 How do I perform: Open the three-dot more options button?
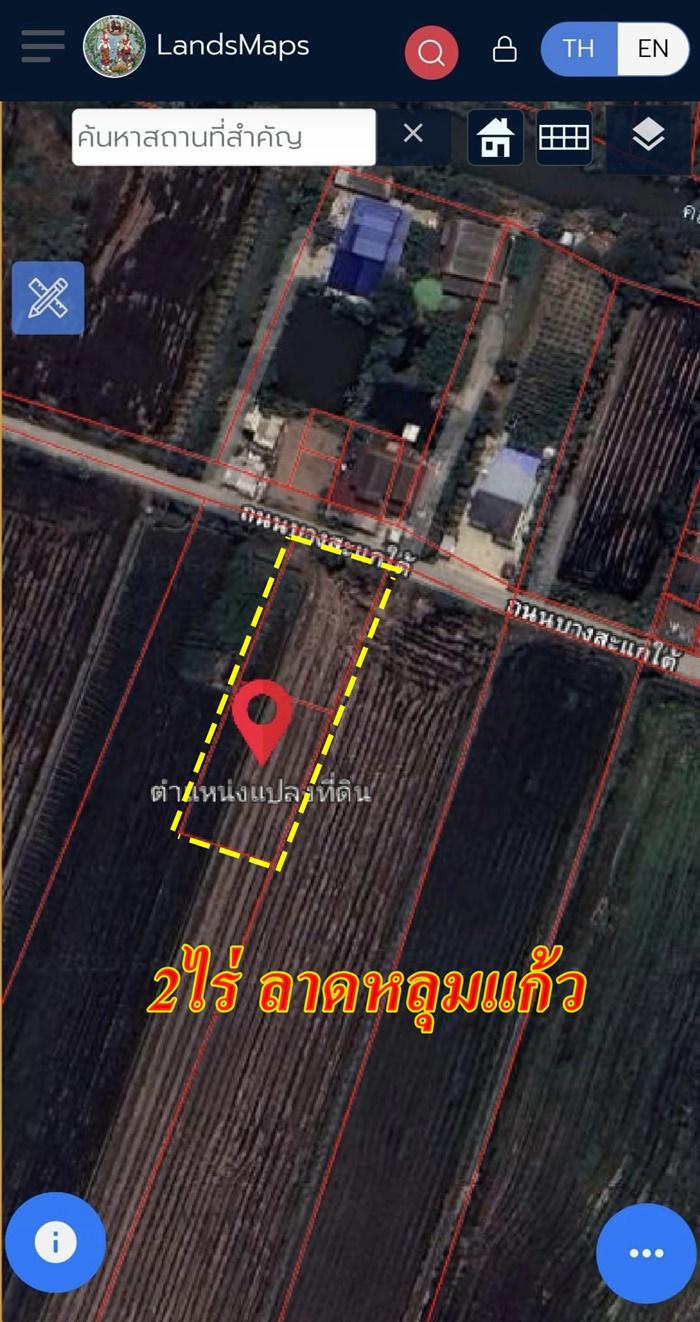pos(646,1253)
